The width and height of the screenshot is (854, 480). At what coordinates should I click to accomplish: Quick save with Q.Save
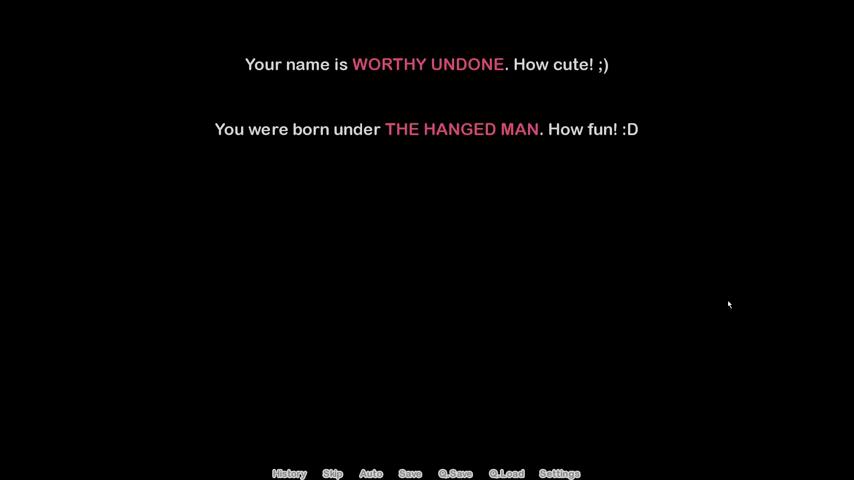click(x=455, y=474)
